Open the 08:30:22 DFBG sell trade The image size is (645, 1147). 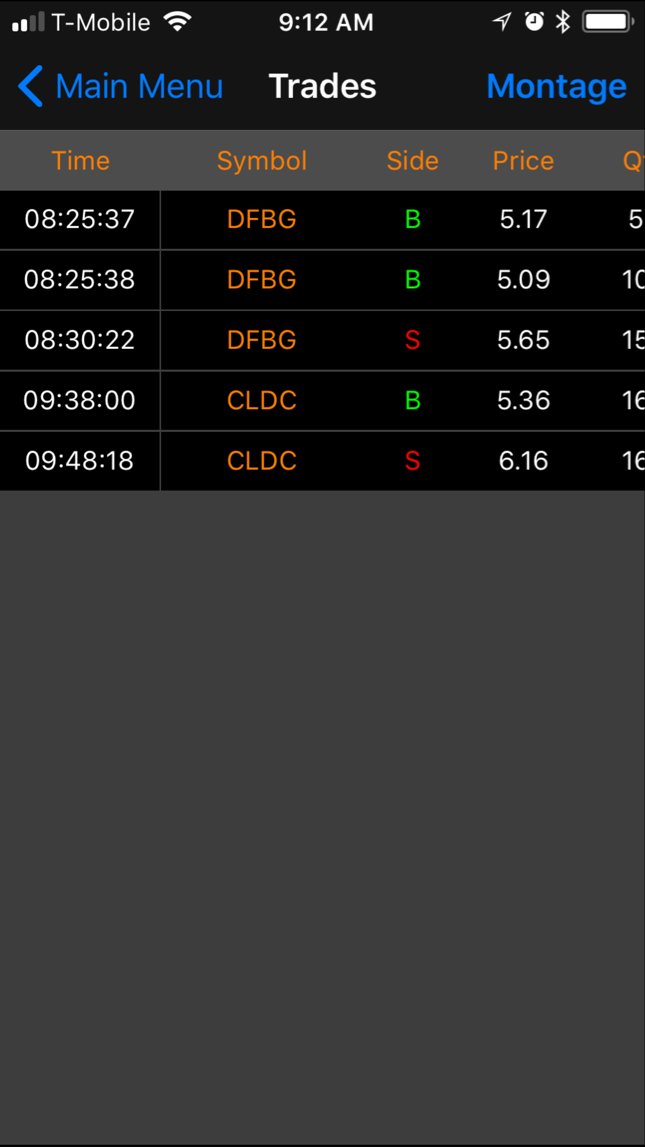pyautogui.click(x=322, y=340)
